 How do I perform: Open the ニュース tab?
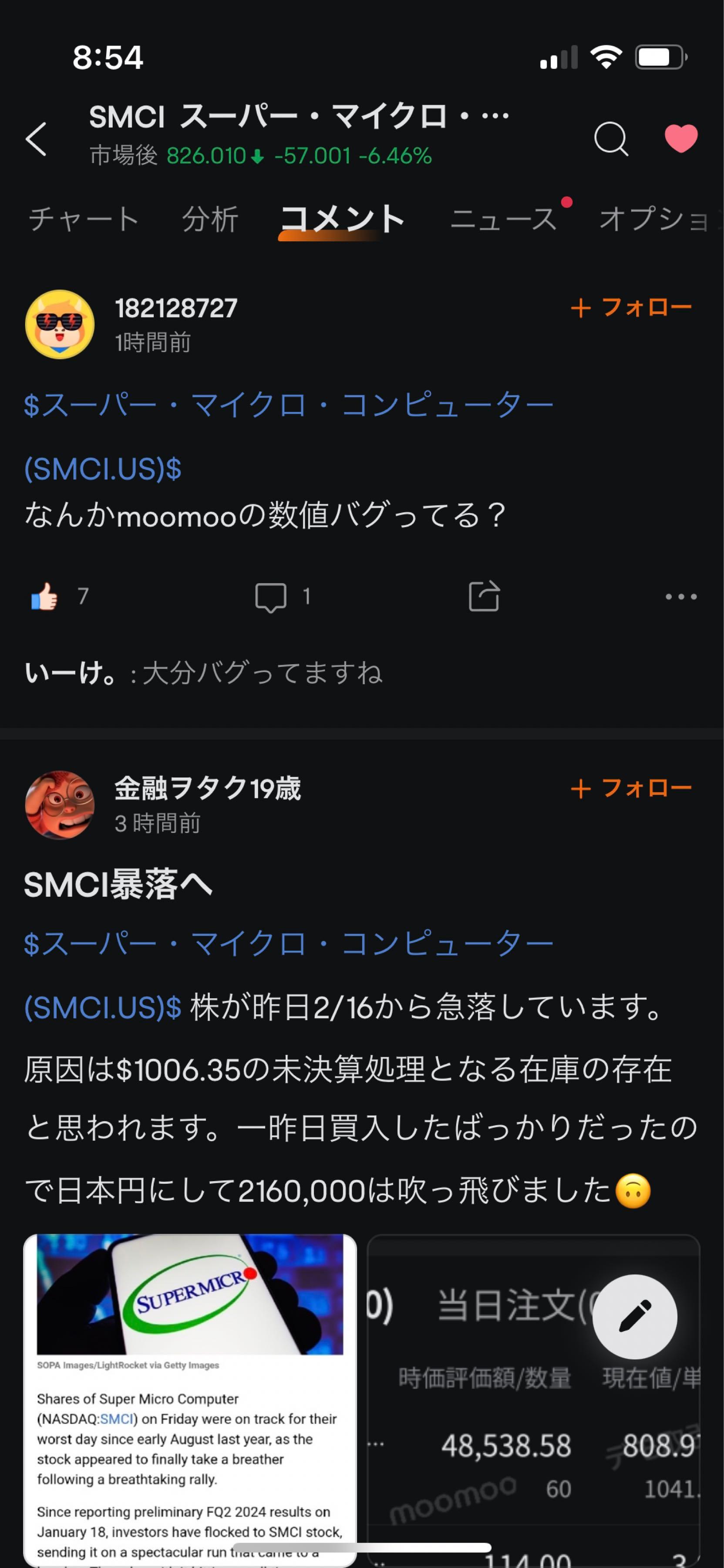(504, 219)
